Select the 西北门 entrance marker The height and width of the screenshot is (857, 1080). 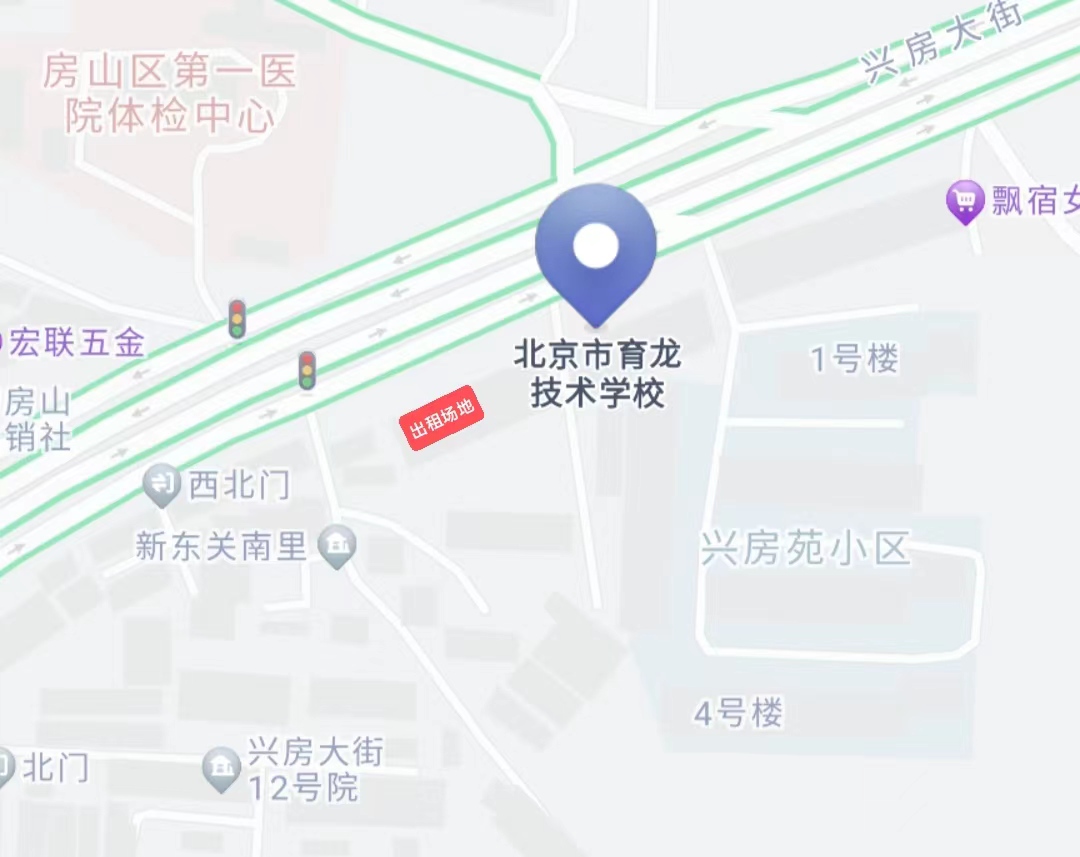(162, 485)
